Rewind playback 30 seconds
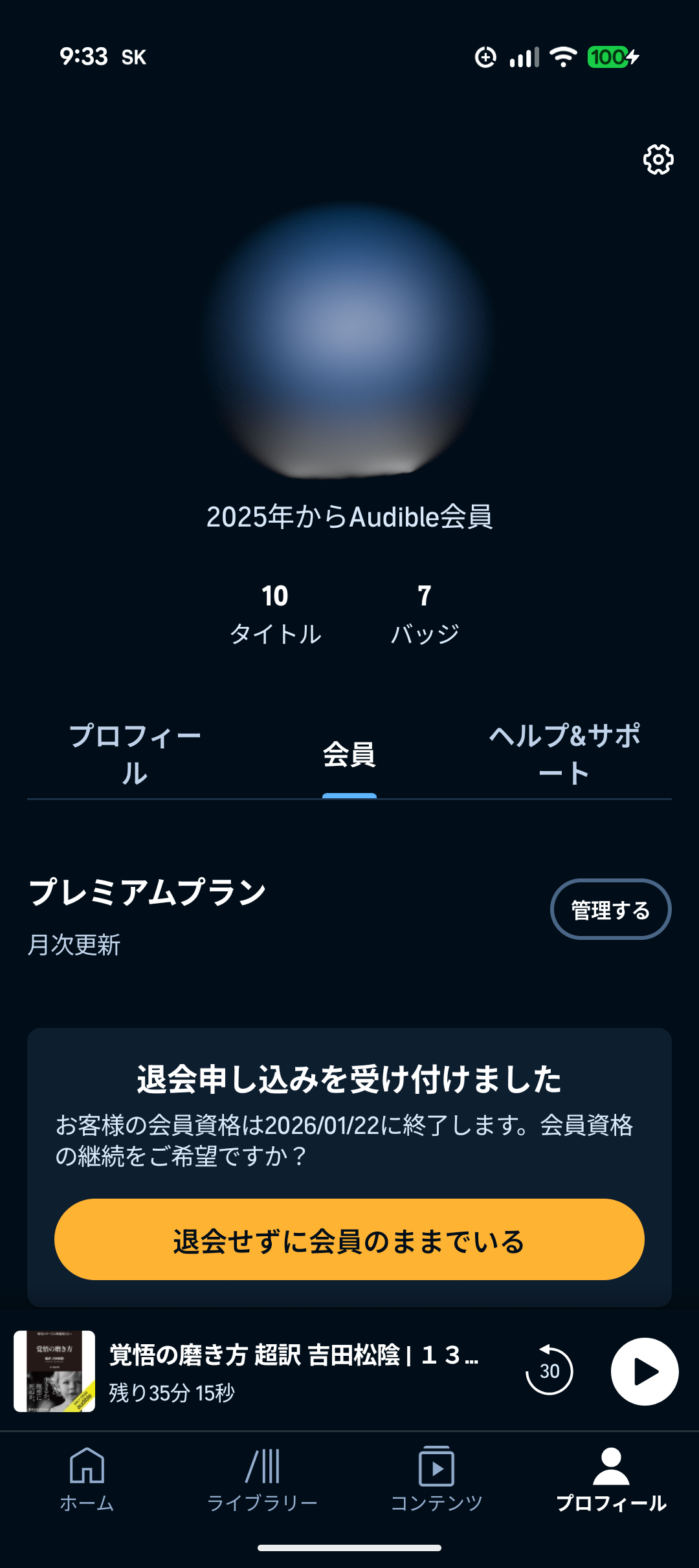This screenshot has width=699, height=1568. 549,1371
